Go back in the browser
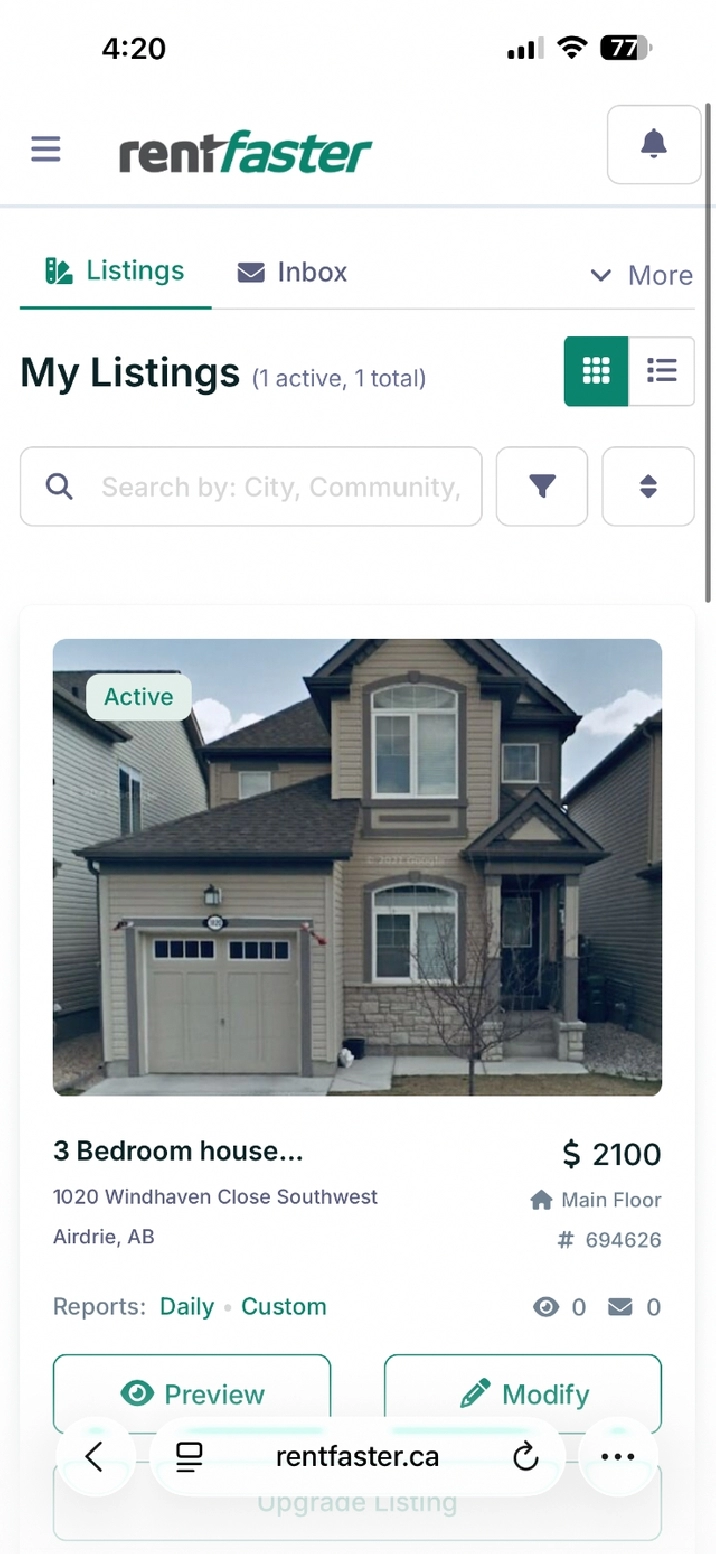The width and height of the screenshot is (716, 1554). coord(95,1457)
